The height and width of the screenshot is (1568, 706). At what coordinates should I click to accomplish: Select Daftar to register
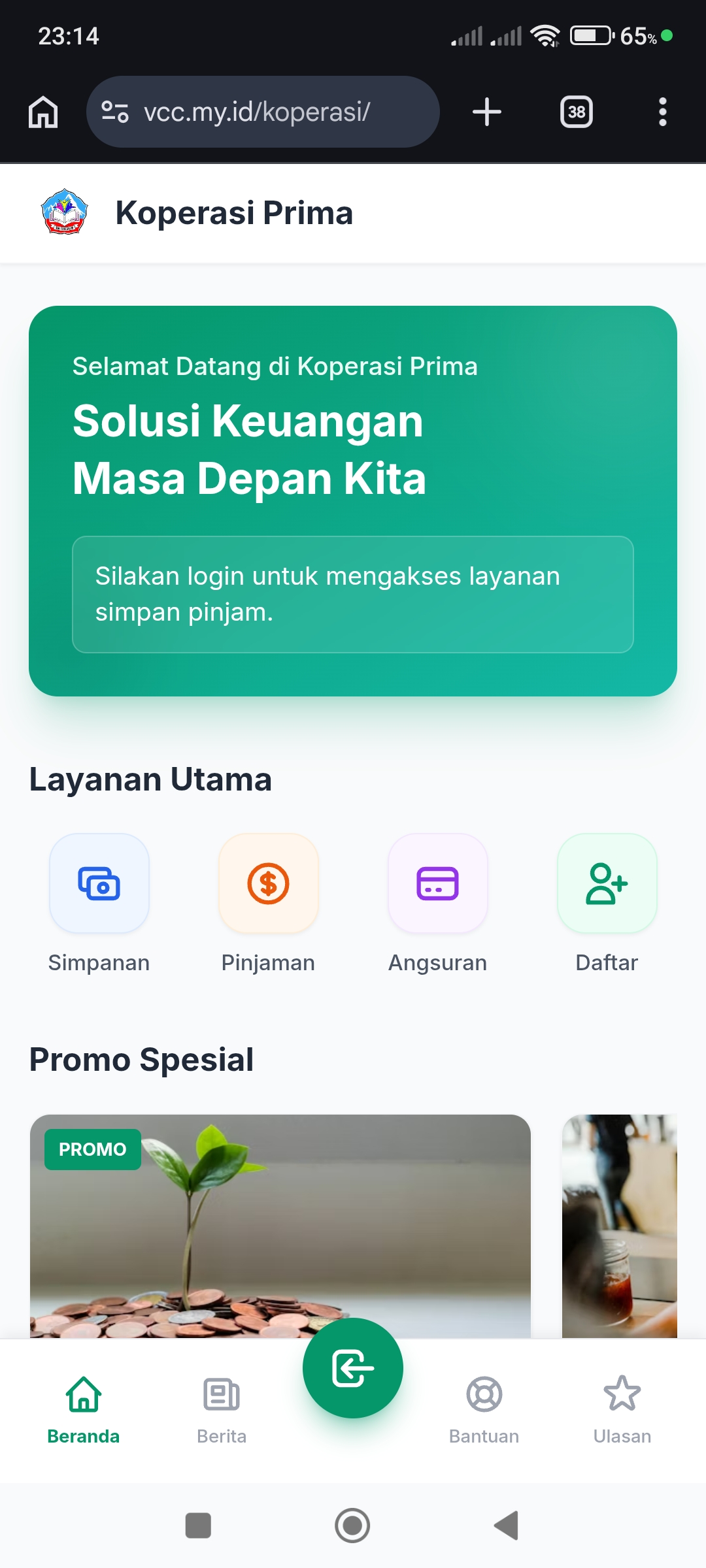pyautogui.click(x=607, y=883)
